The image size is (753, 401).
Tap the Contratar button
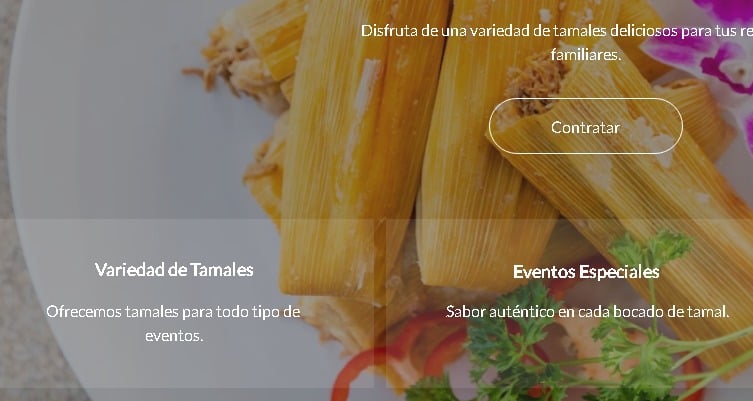[x=585, y=127]
